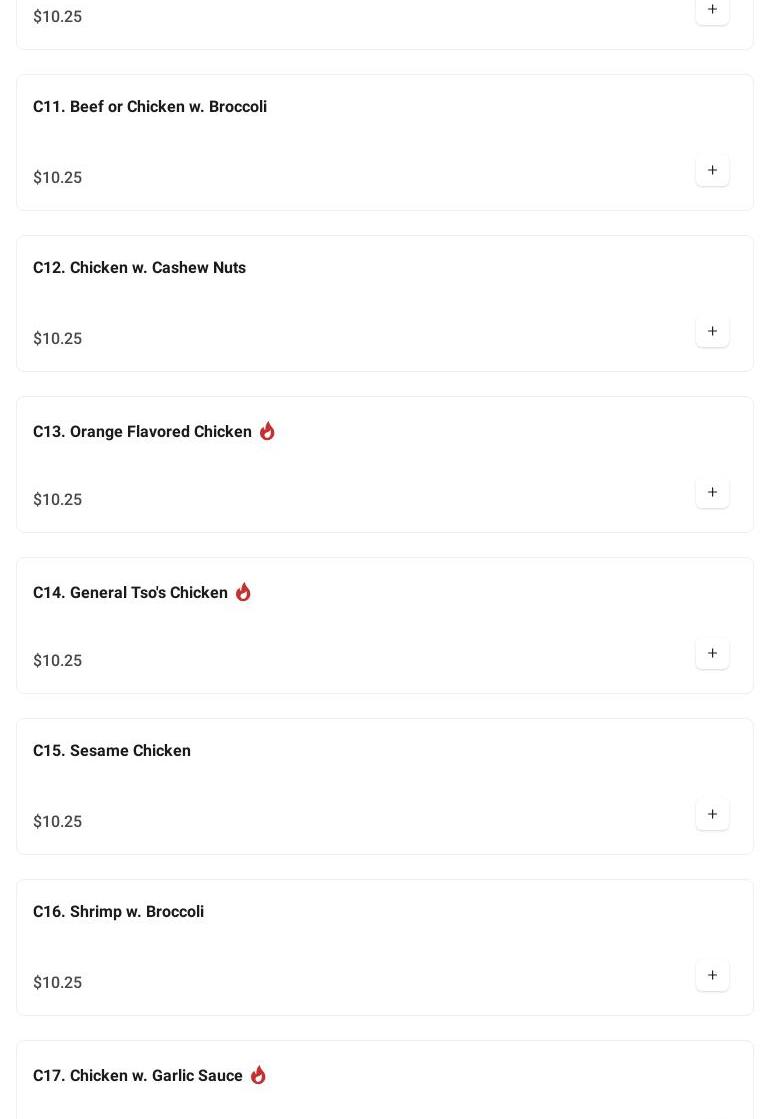Open the C13 Orange Flavored Chicken card
Image resolution: width=770 pixels, height=1119 pixels.
[142, 432]
